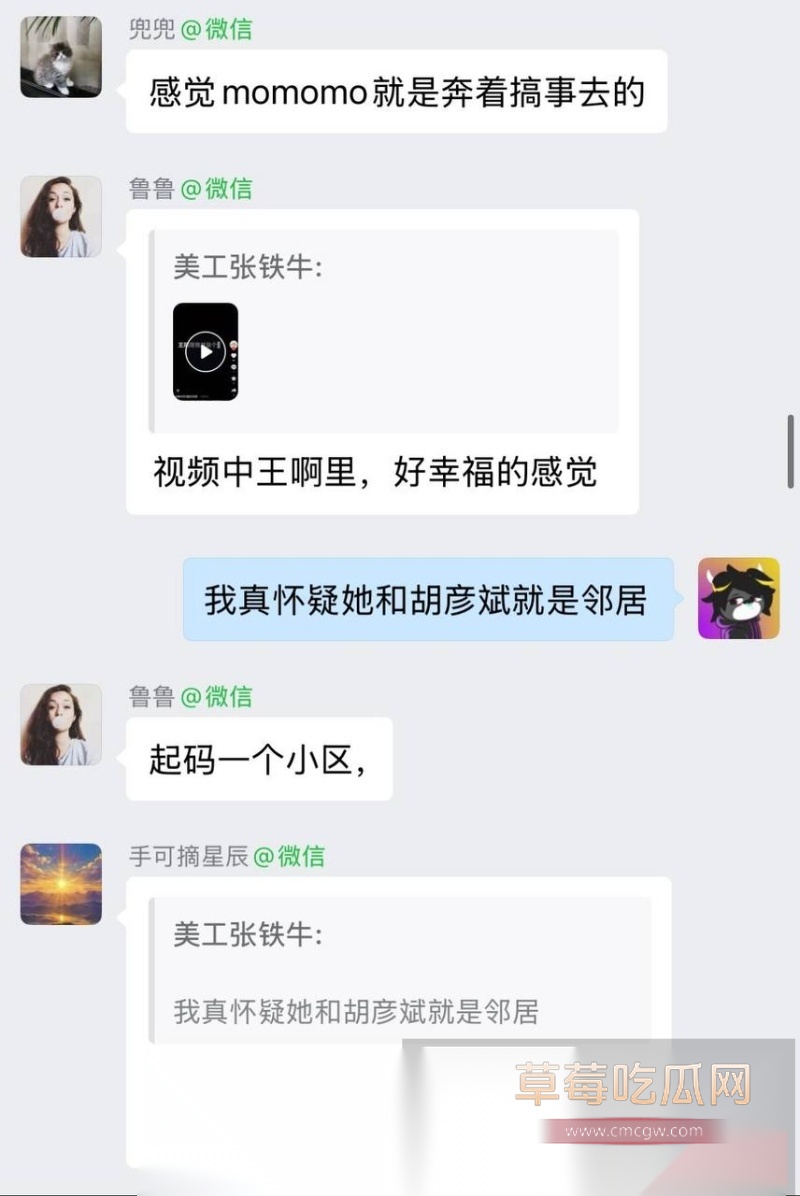Open 鲁鲁's profile avatar
800x1196 pixels.
[x=60, y=217]
